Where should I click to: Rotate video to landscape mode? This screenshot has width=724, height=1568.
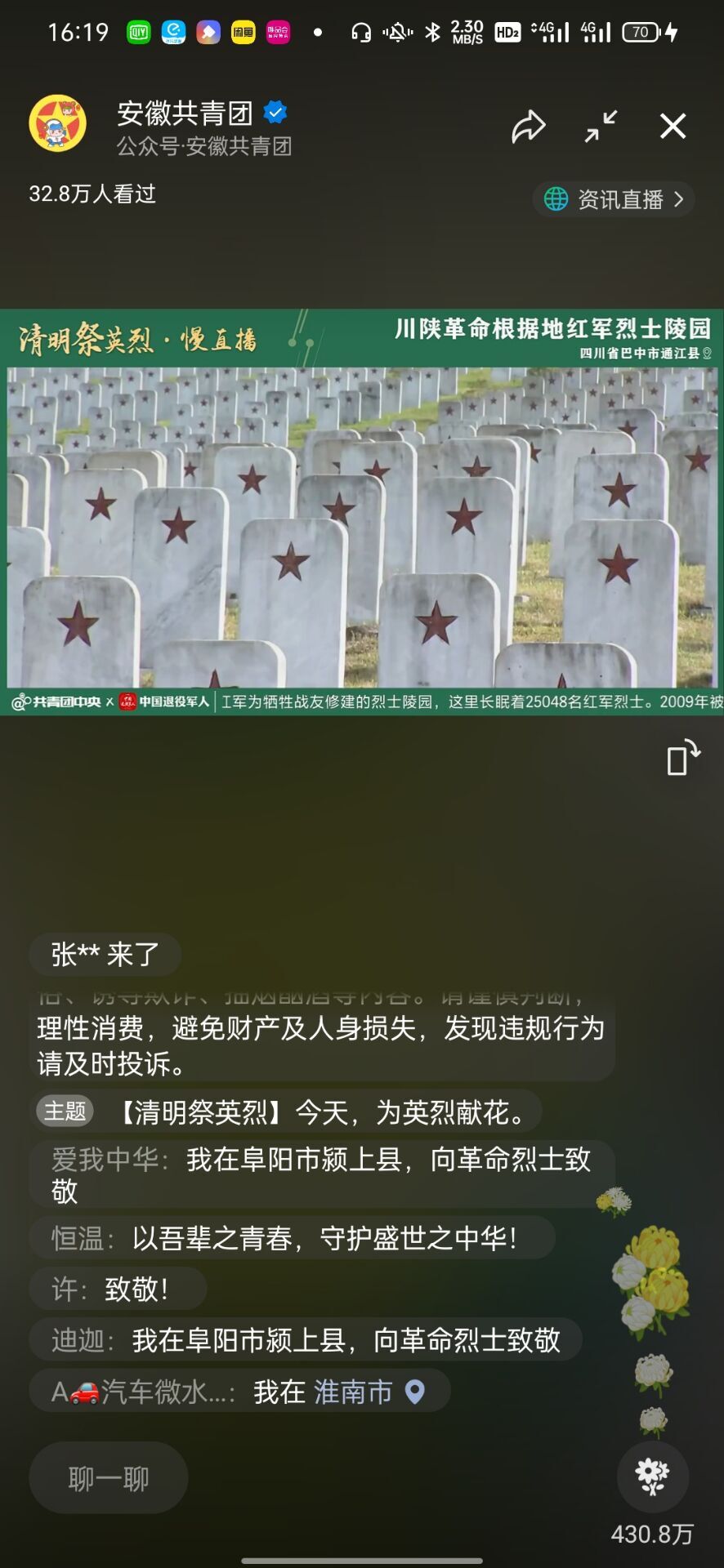point(682,757)
